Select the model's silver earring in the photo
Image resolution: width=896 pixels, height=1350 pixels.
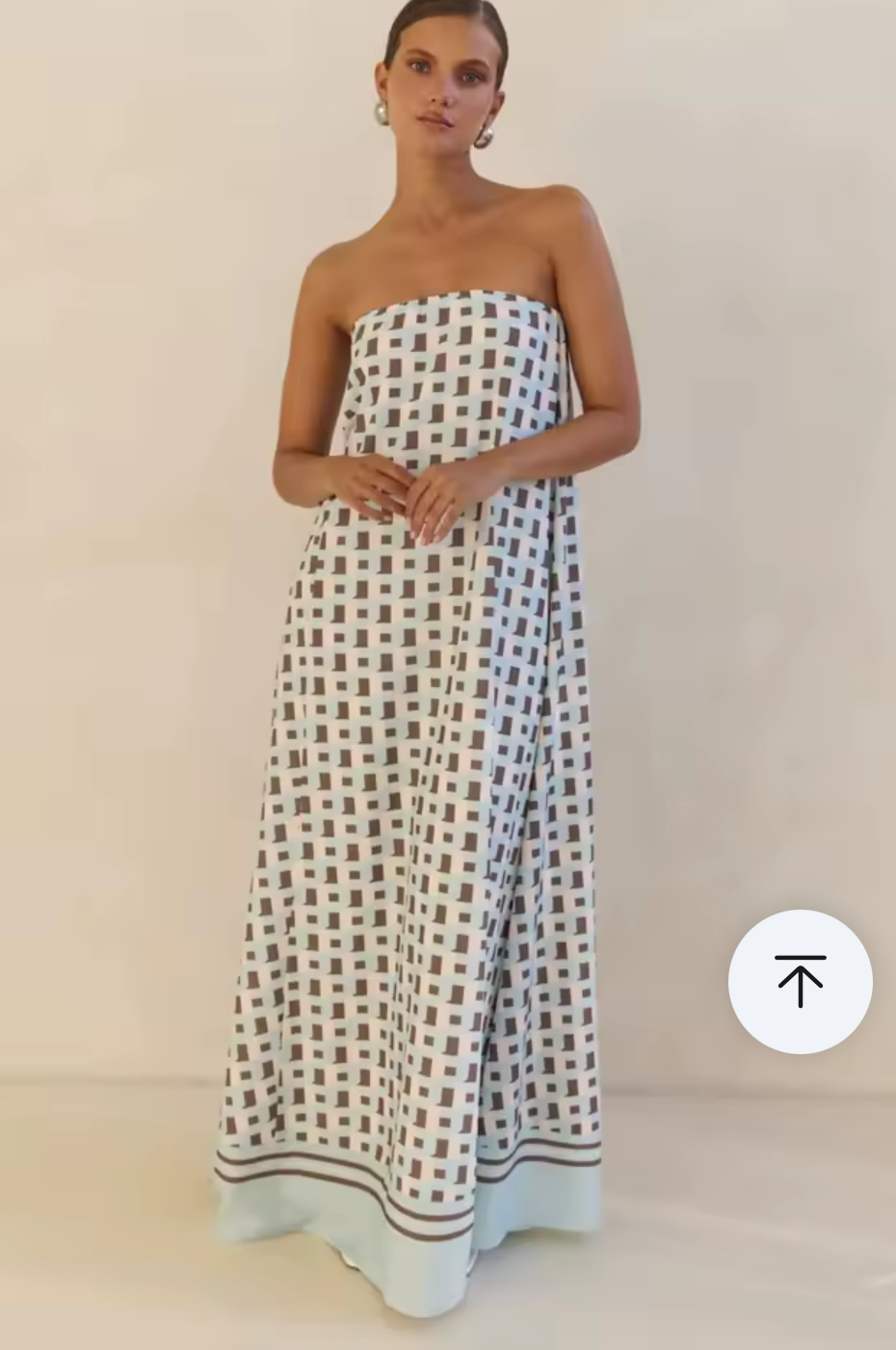(x=380, y=116)
